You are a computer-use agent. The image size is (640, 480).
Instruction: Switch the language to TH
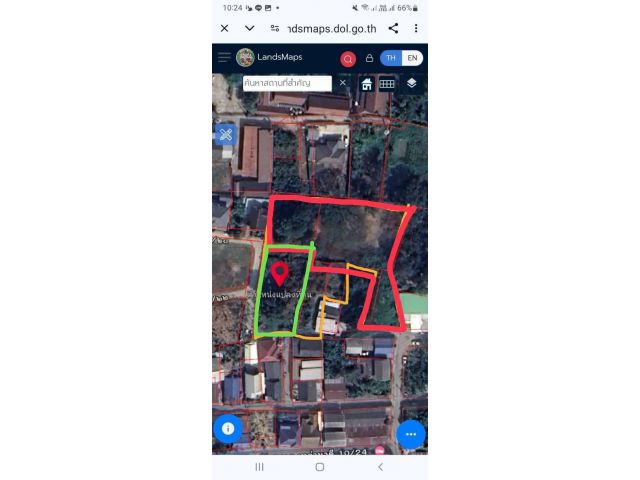pyautogui.click(x=391, y=58)
